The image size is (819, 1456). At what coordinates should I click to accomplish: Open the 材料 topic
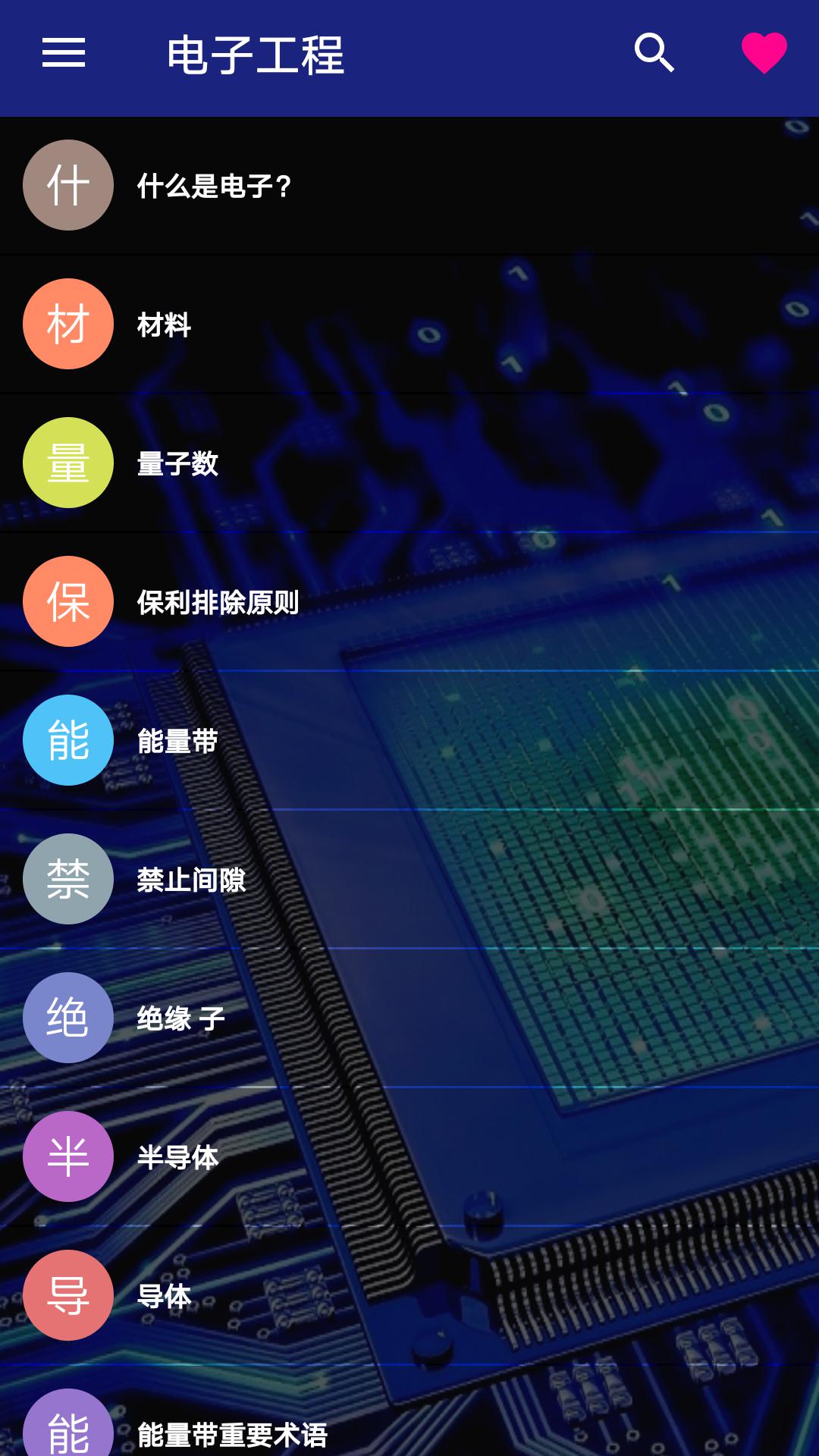click(164, 325)
